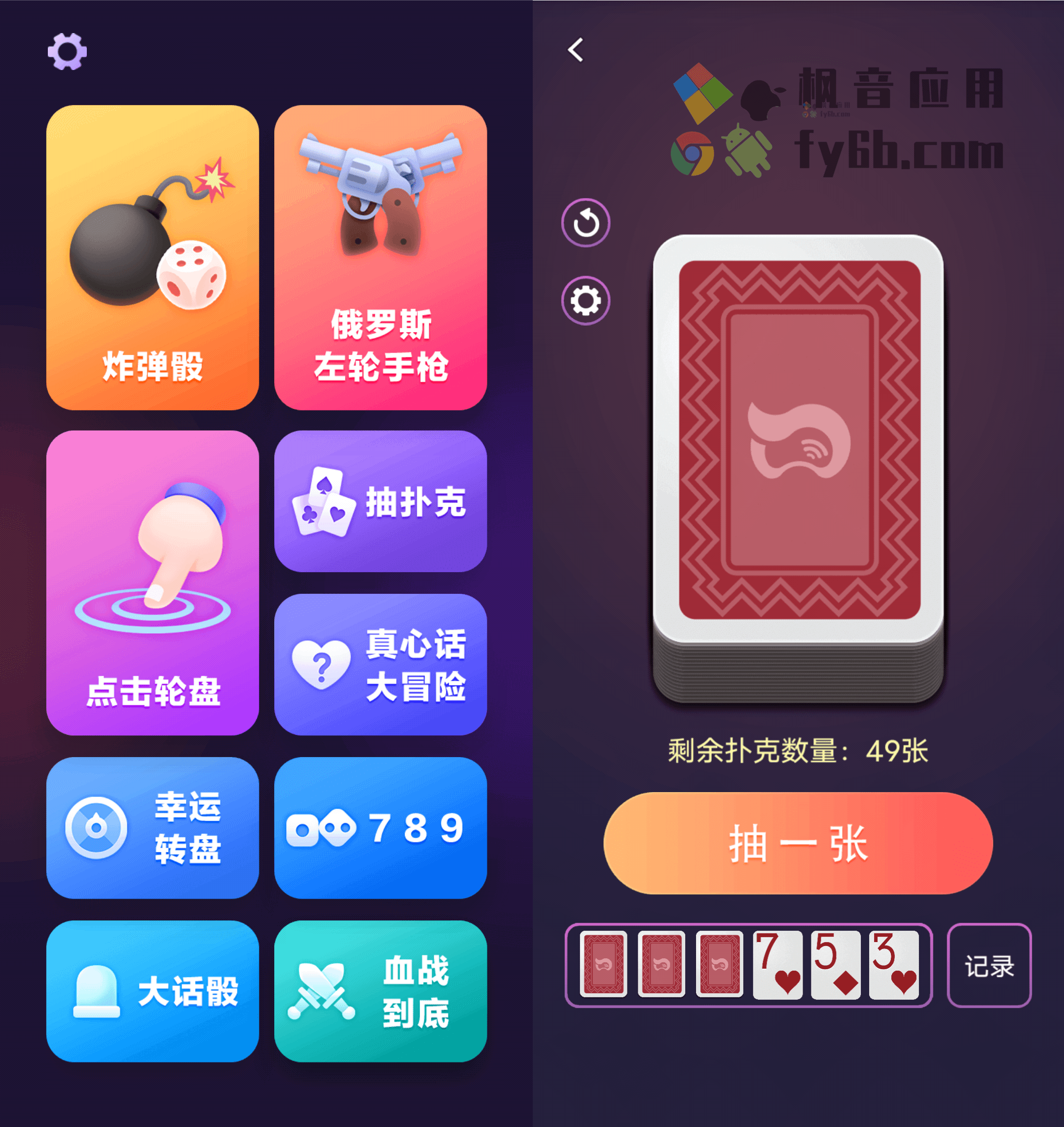Open 真心话大冒险 truth or dare
The height and width of the screenshot is (1127, 1064).
tap(381, 664)
